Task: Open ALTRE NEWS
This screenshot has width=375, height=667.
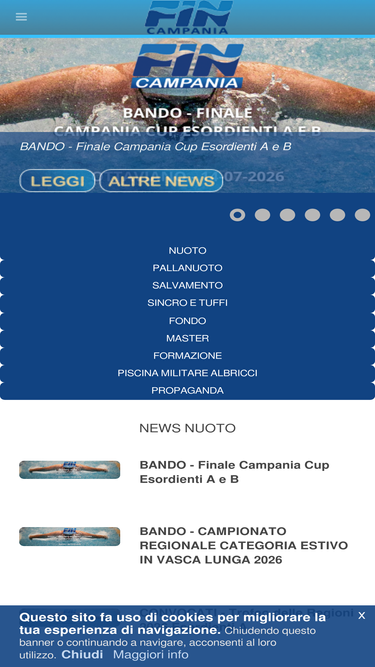Action: click(162, 181)
